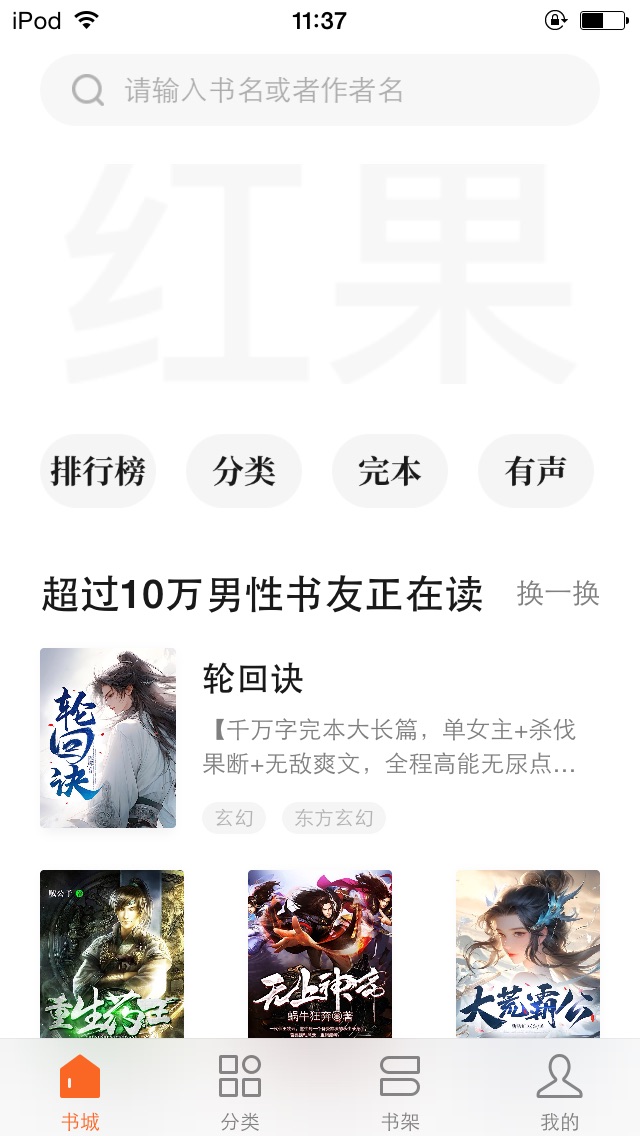Tap 换一换 to refresh recommendations
Viewport: 640px width, 1136px height.
(557, 594)
